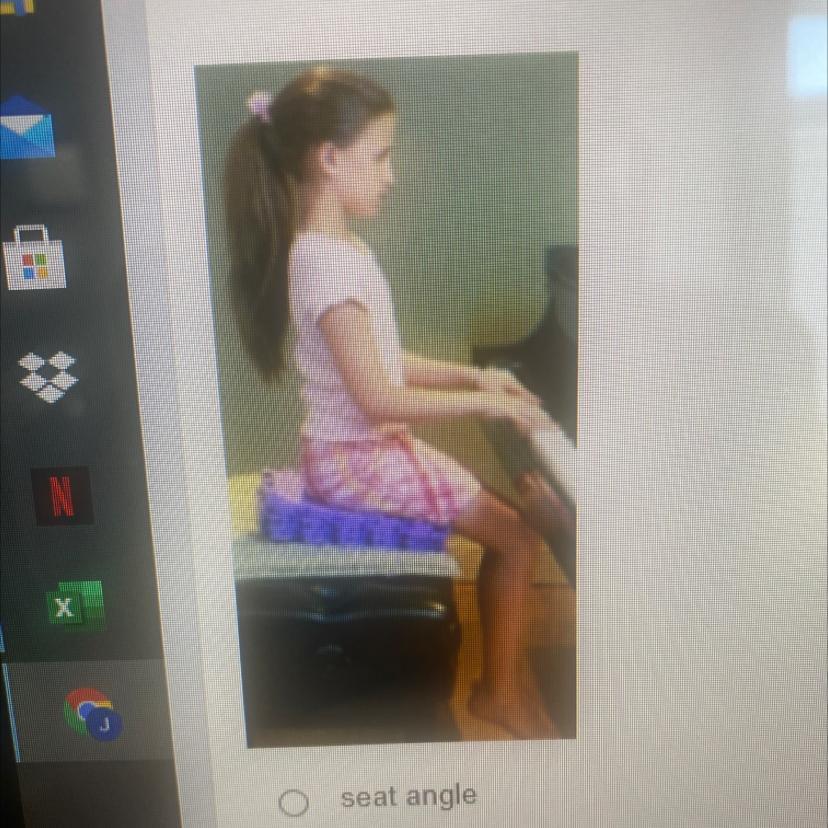Open the Mail app from the taskbar
828x828 pixels.
pyautogui.click(x=27, y=128)
